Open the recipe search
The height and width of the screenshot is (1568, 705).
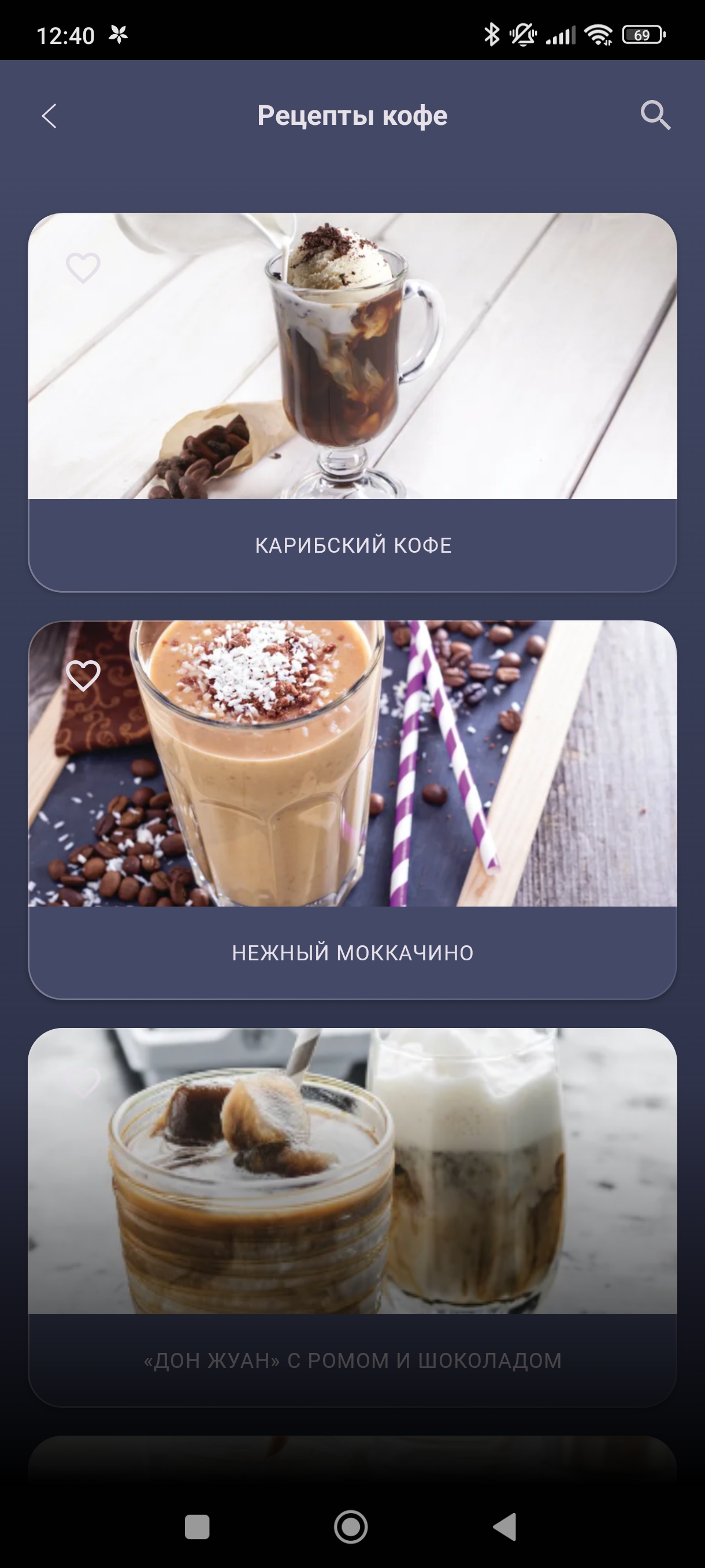(655, 114)
